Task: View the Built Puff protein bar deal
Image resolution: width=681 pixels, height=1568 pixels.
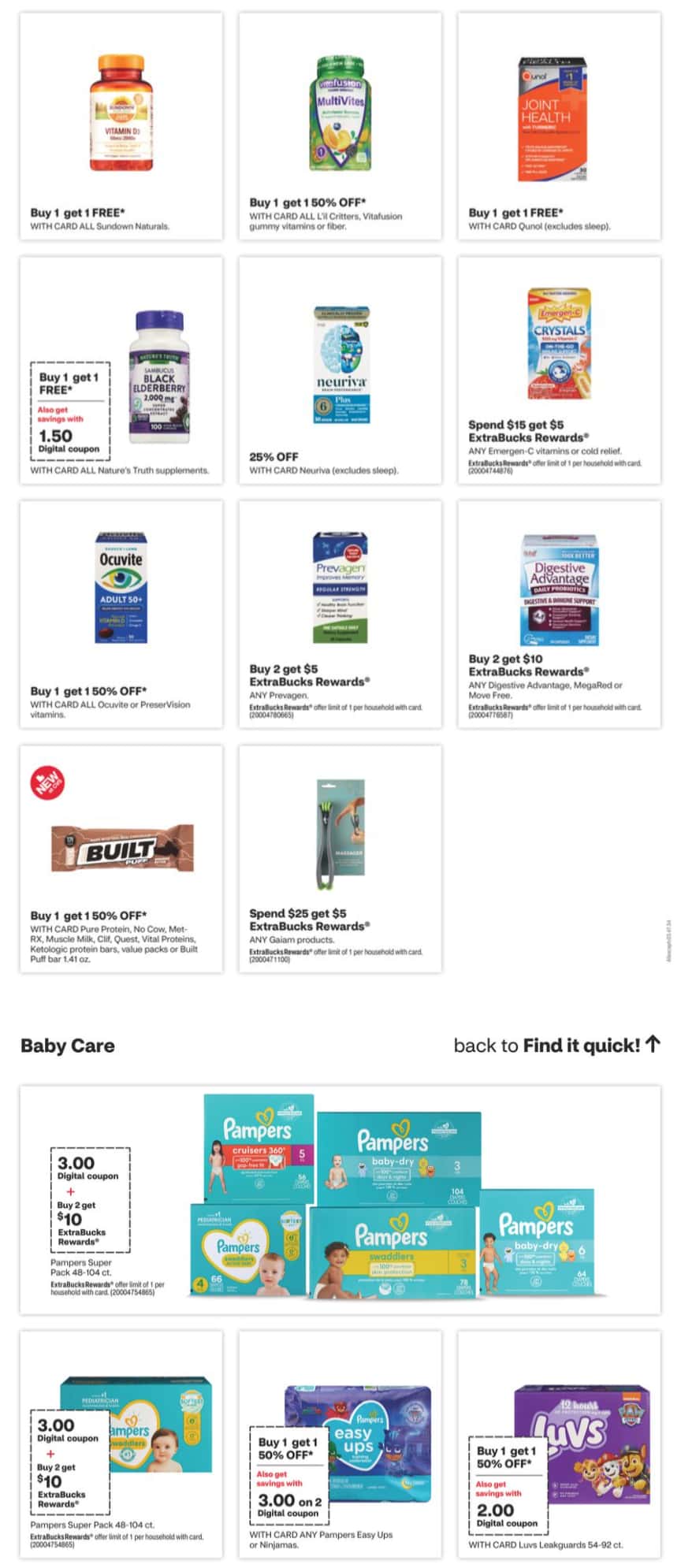Action: coord(121,859)
